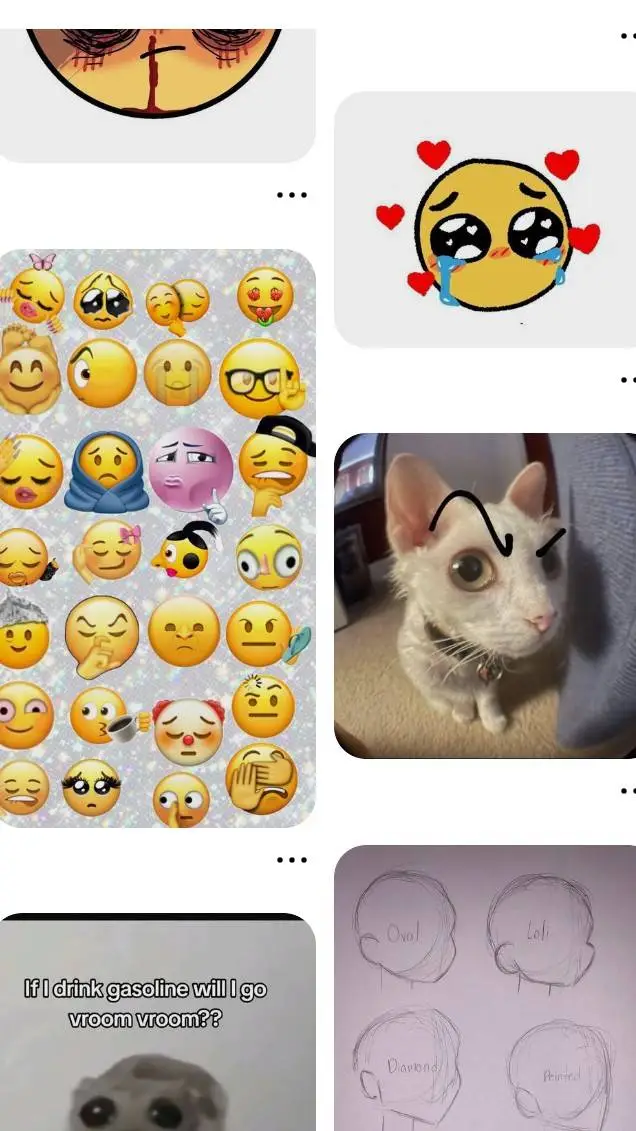Open the crying emoji with hearts pin
The image size is (636, 1131).
click(485, 220)
